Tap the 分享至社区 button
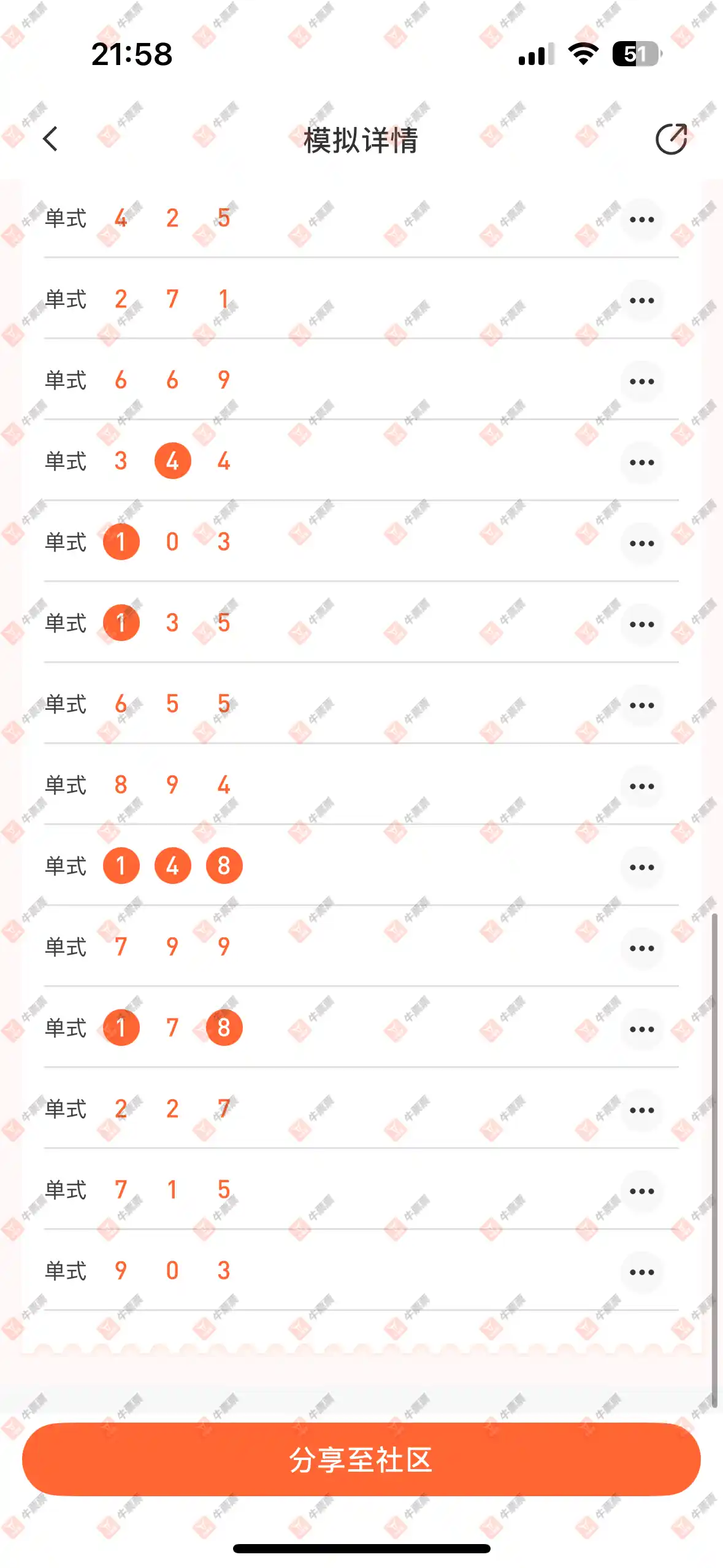Image resolution: width=723 pixels, height=1568 pixels. point(361,1459)
